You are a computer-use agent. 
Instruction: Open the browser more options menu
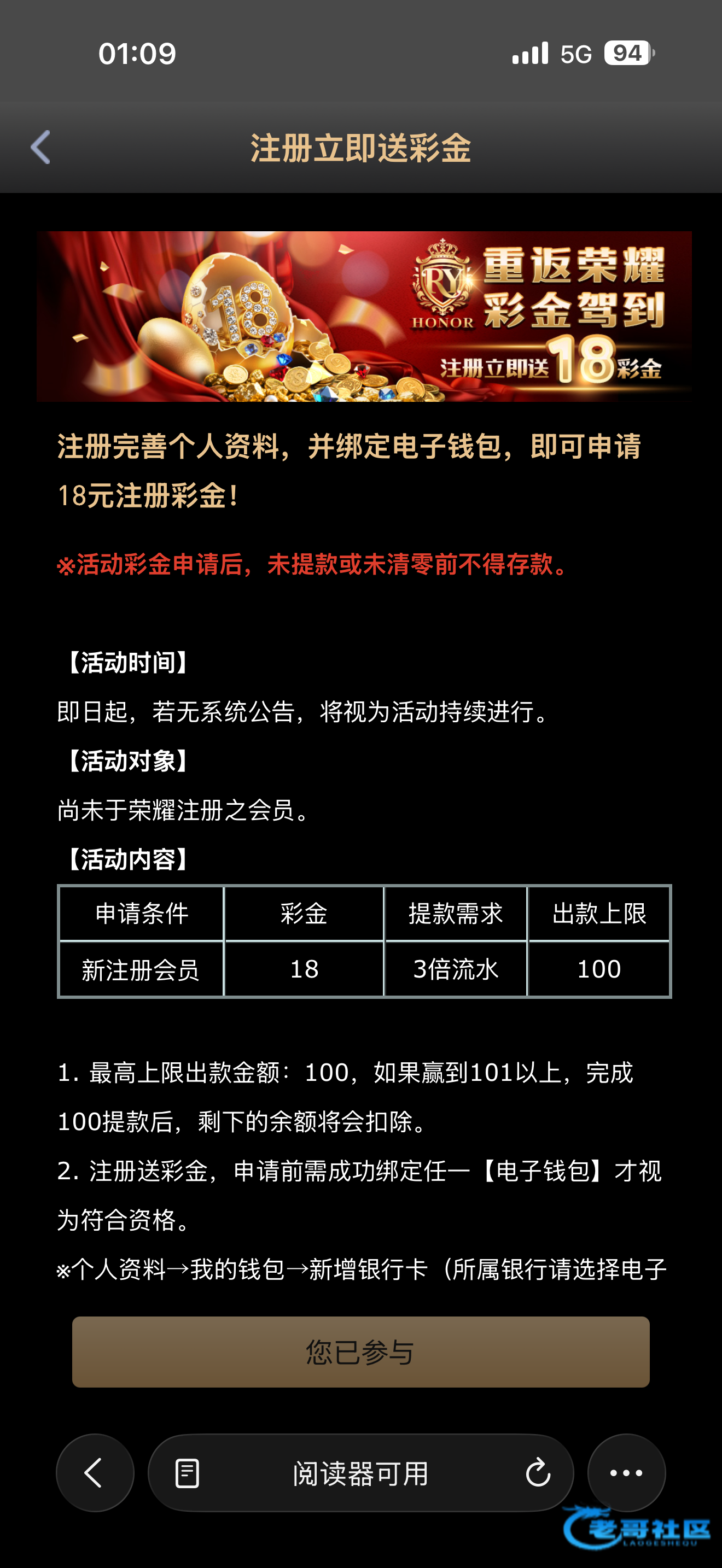pos(626,1472)
